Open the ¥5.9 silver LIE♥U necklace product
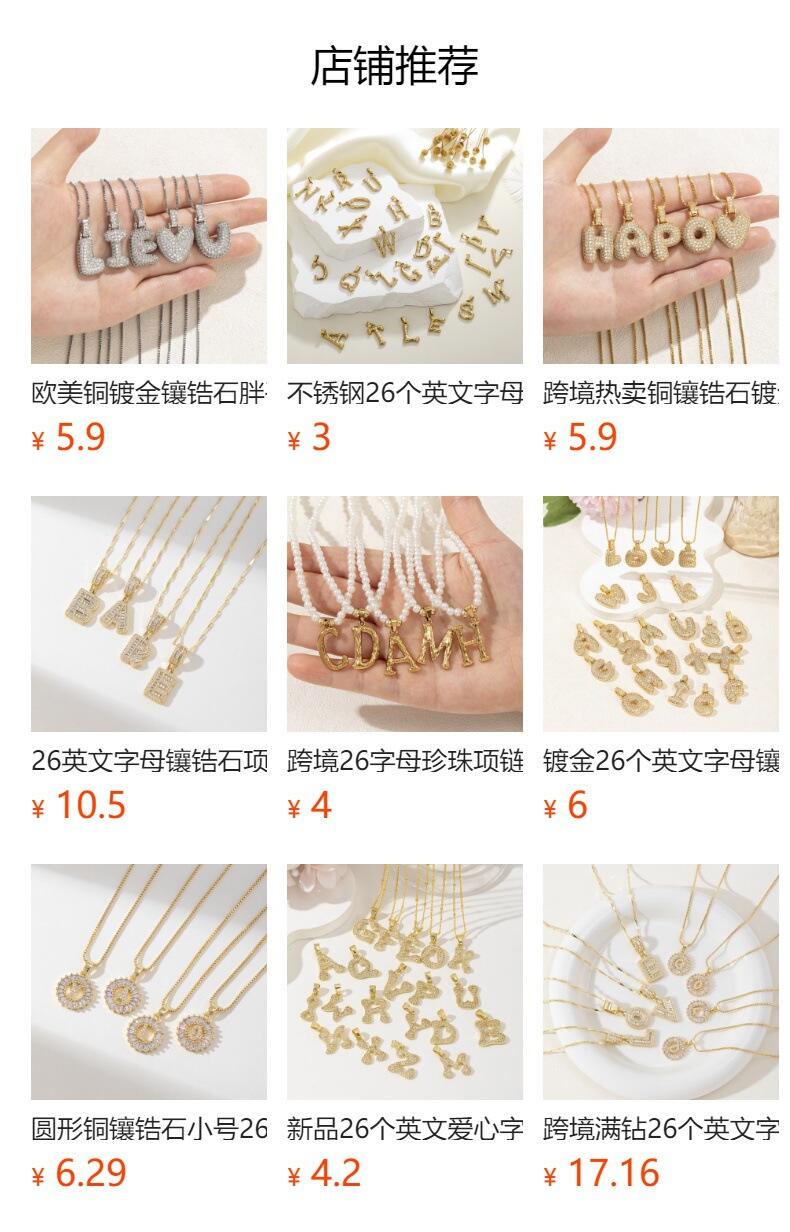This screenshot has width=790, height=1232. tap(148, 246)
